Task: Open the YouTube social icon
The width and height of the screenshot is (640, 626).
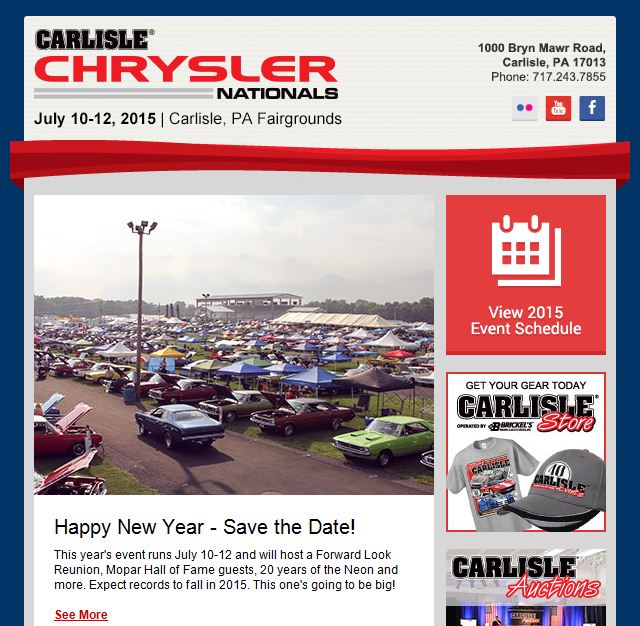Action: tap(558, 107)
